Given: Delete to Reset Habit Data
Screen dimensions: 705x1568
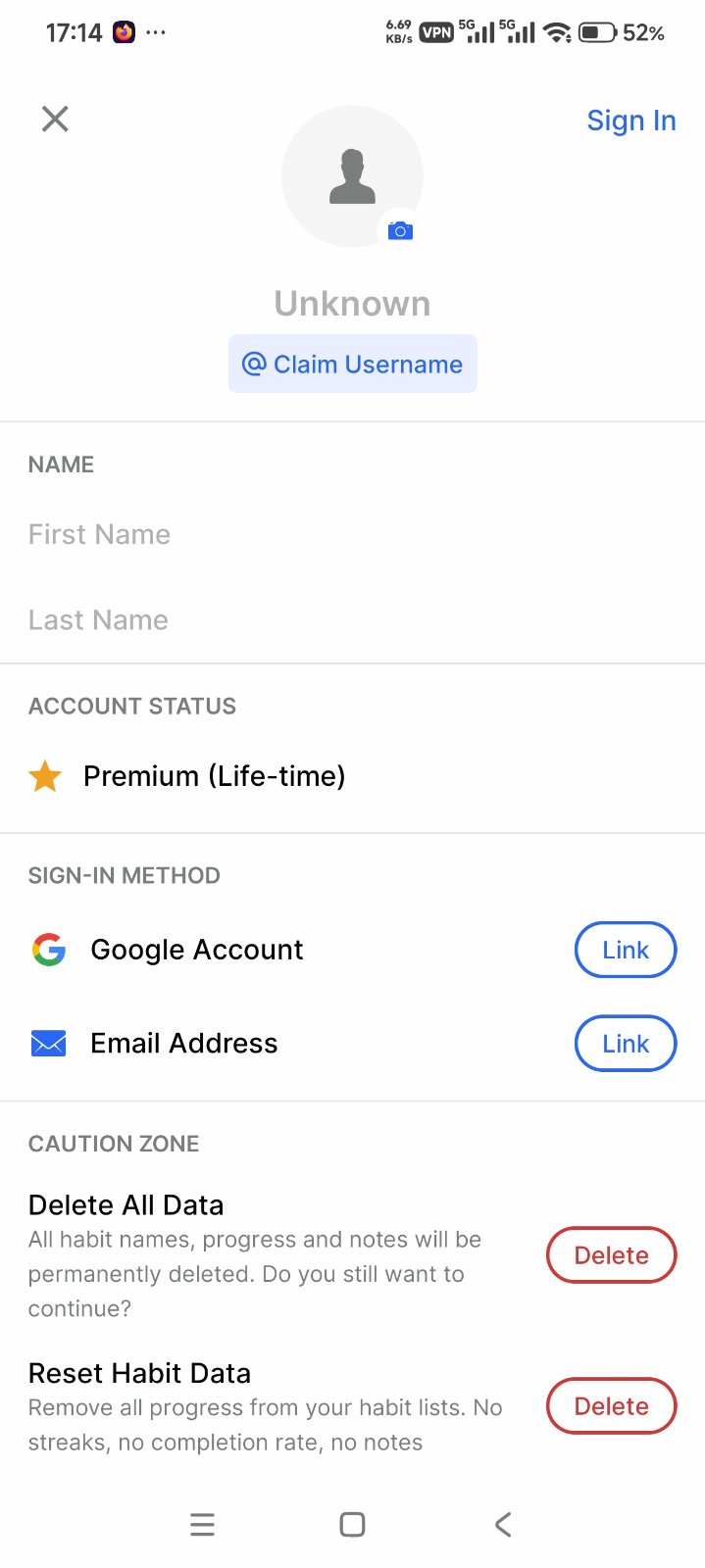Looking at the screenshot, I should (x=611, y=1406).
